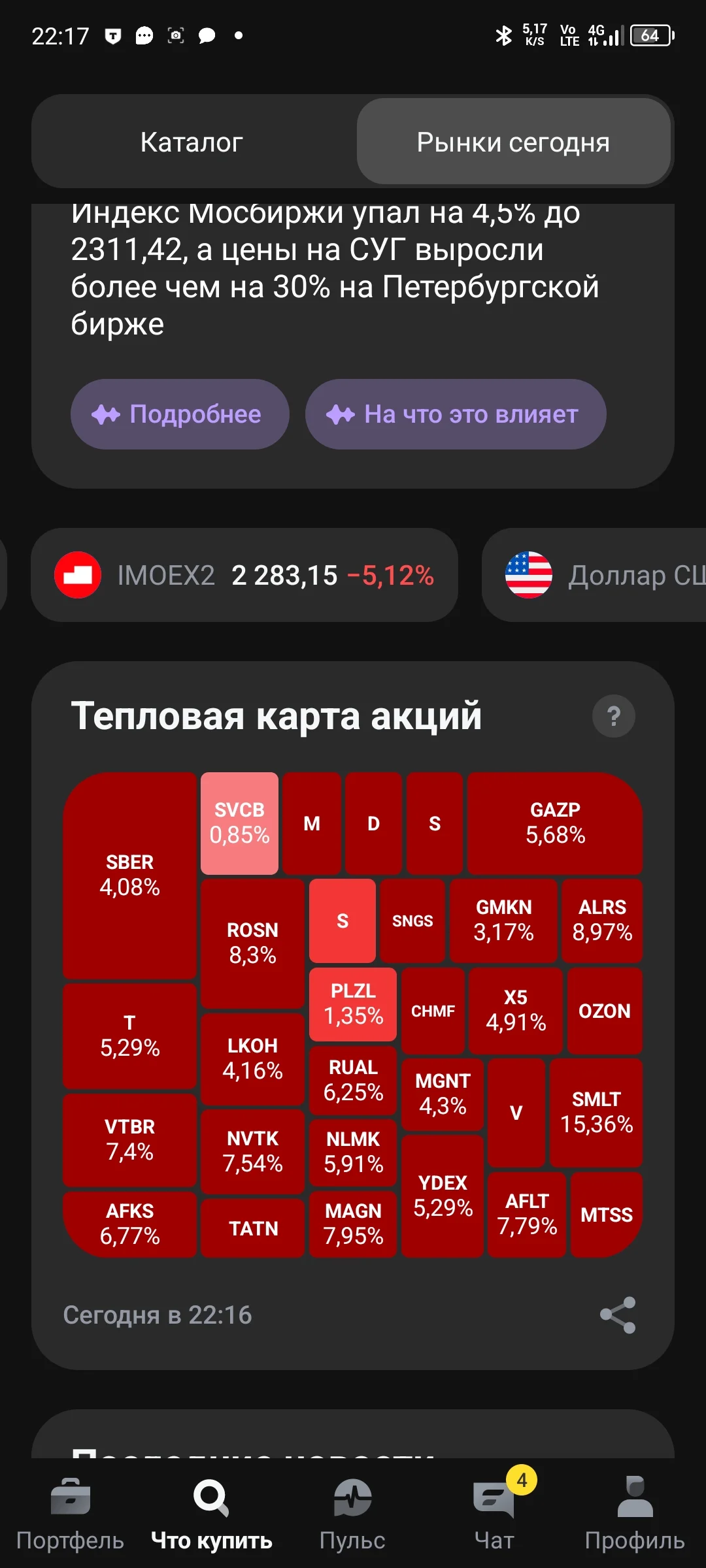Select the Рынки сегодня tab
Viewport: 706px width, 1568px height.
514,142
